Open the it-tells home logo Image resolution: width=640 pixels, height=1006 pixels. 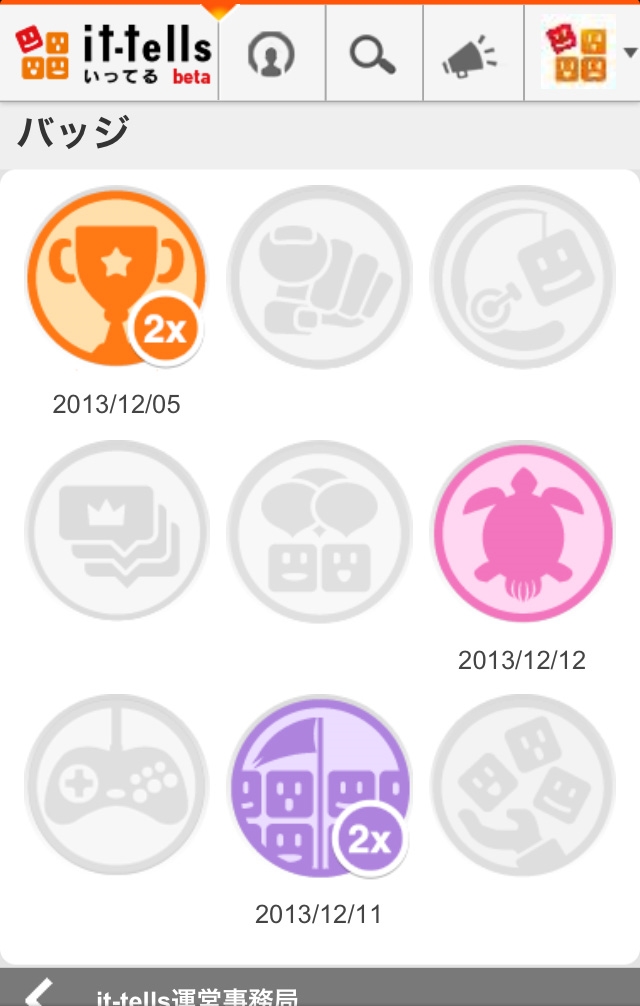pos(114,55)
